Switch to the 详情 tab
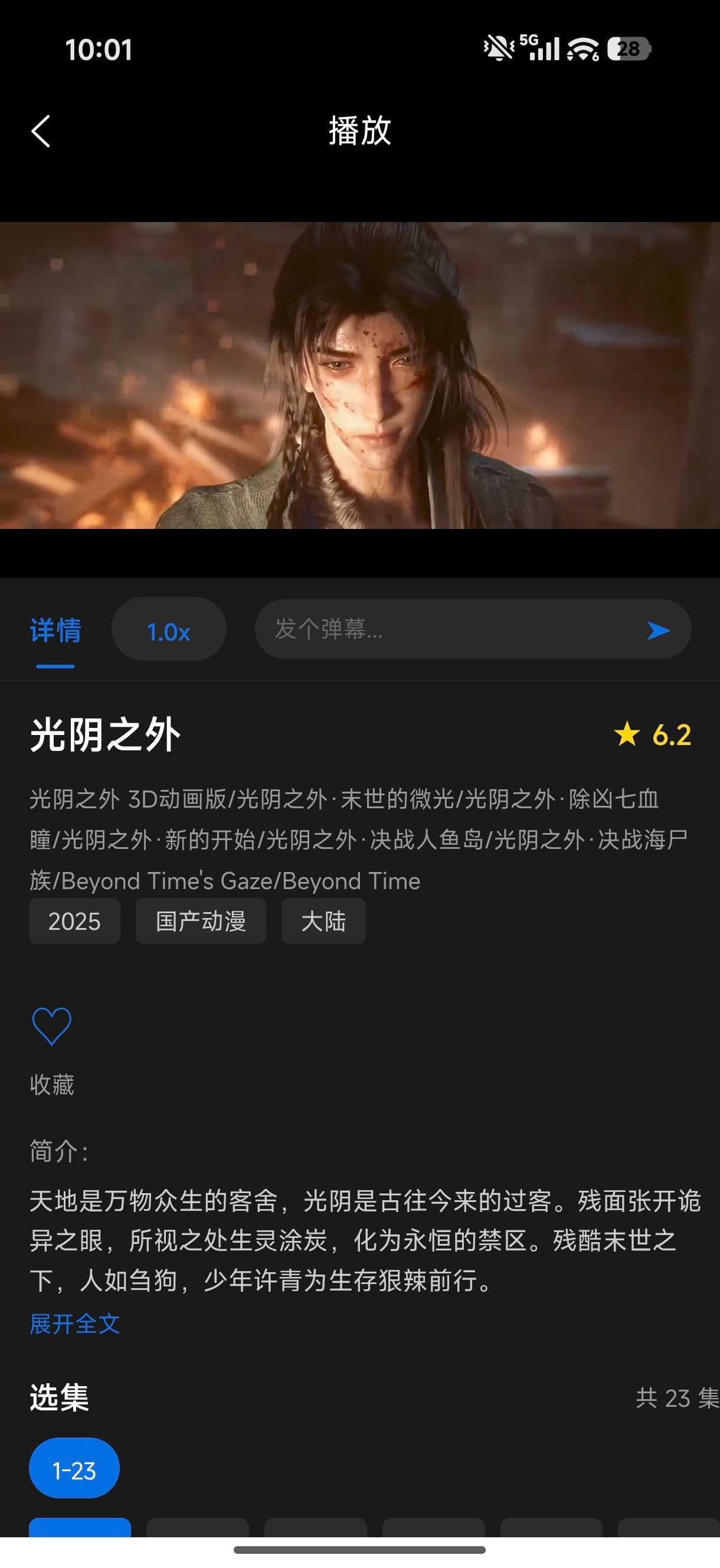720x1568 pixels. click(55, 631)
